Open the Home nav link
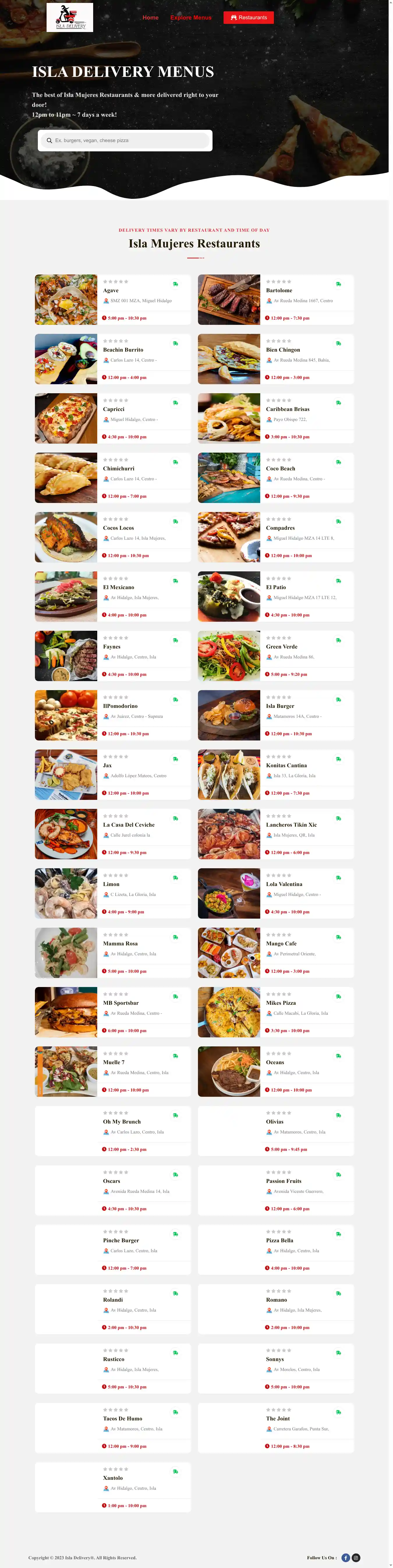The width and height of the screenshot is (393, 1568). coord(150,18)
